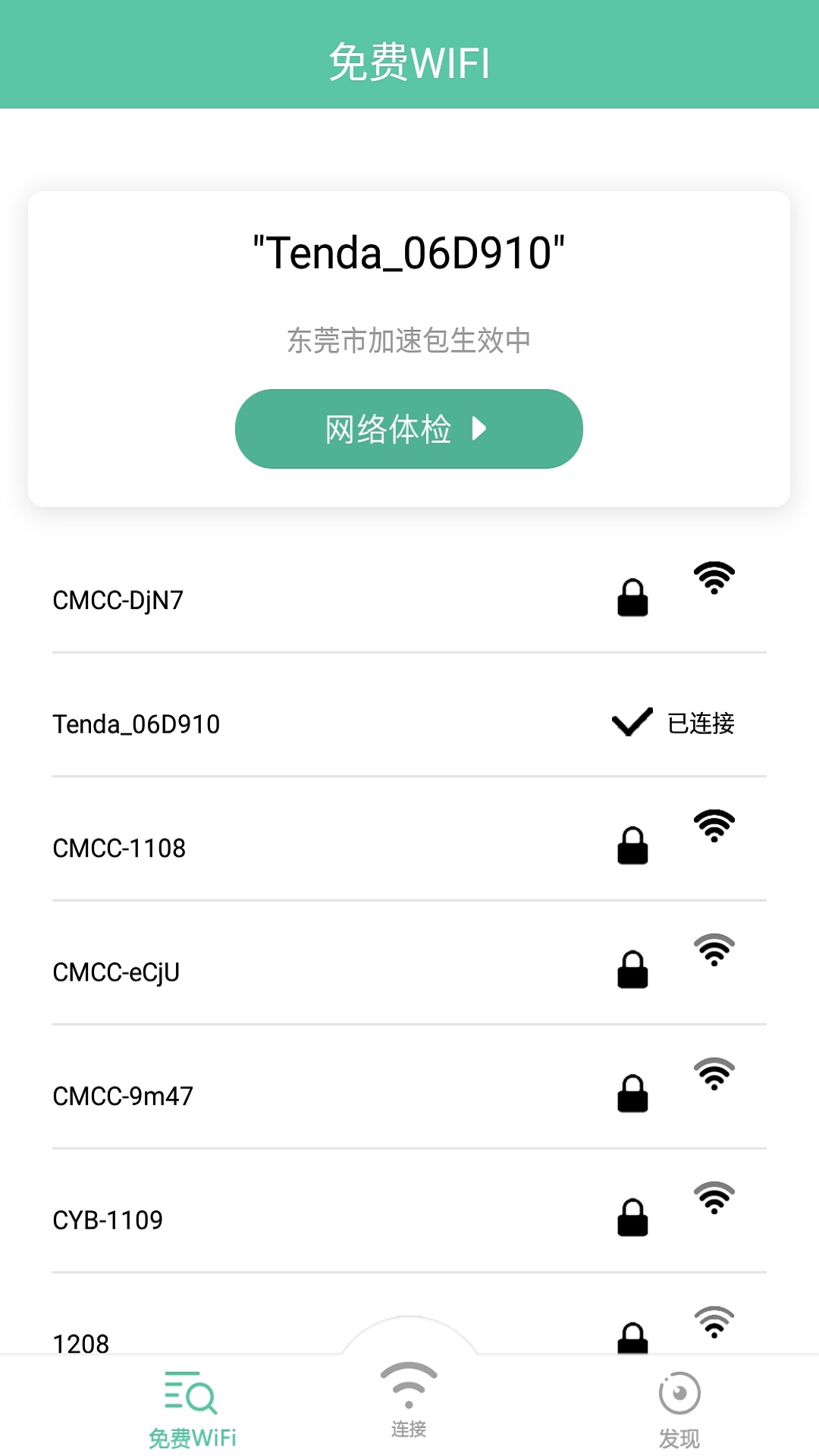This screenshot has width=819, height=1456.
Task: Switch to the 免费WiFi tab
Action: [192, 1409]
